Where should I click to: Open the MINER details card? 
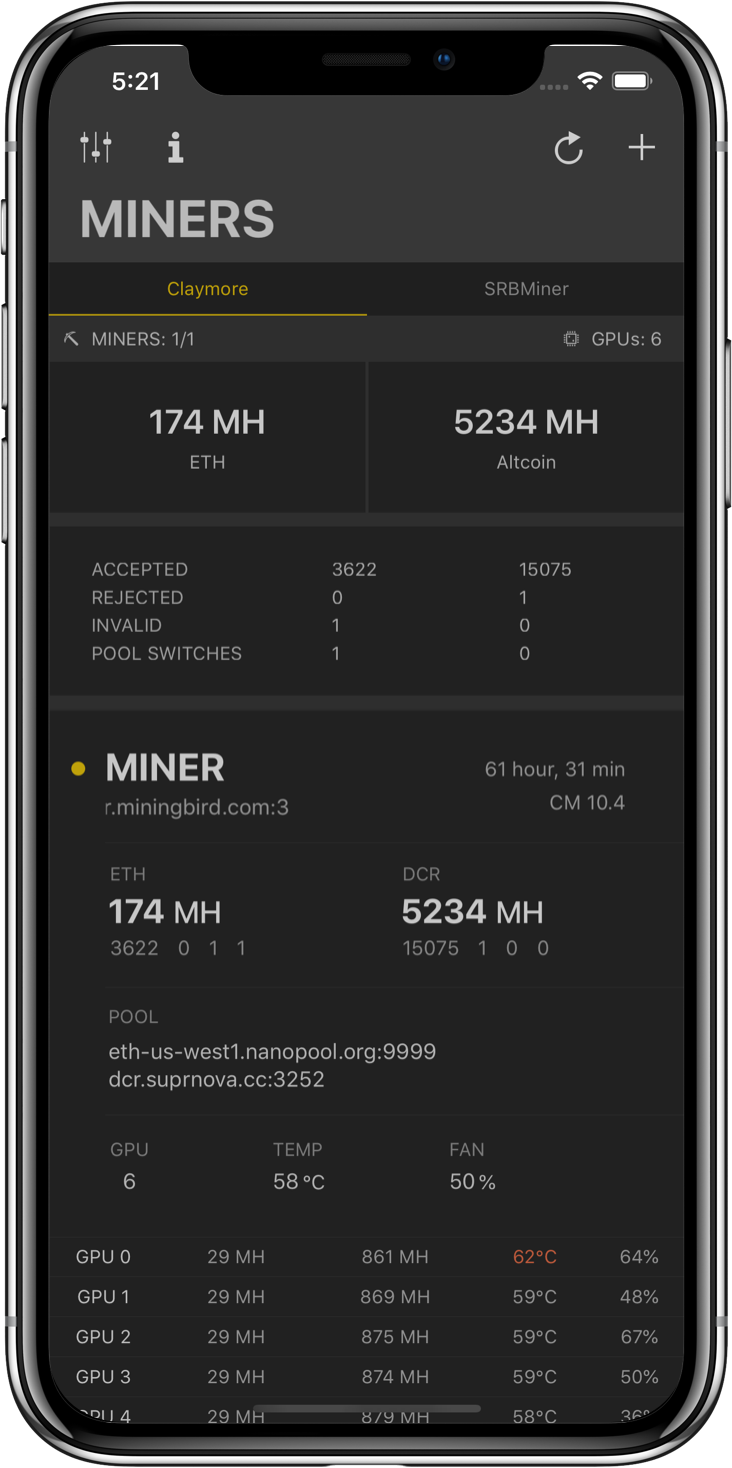[165, 768]
